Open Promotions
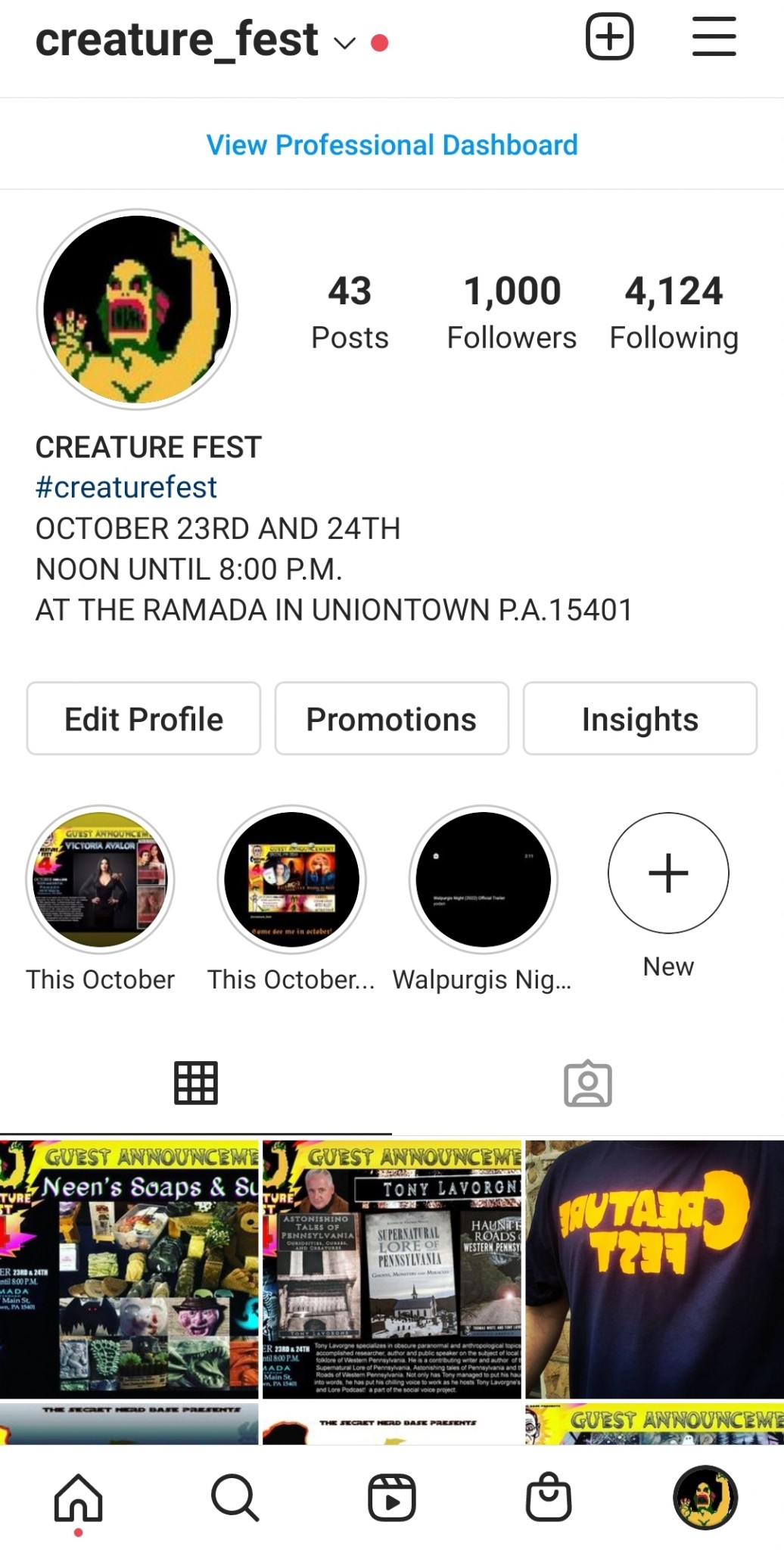This screenshot has height=1550, width=784. click(391, 719)
